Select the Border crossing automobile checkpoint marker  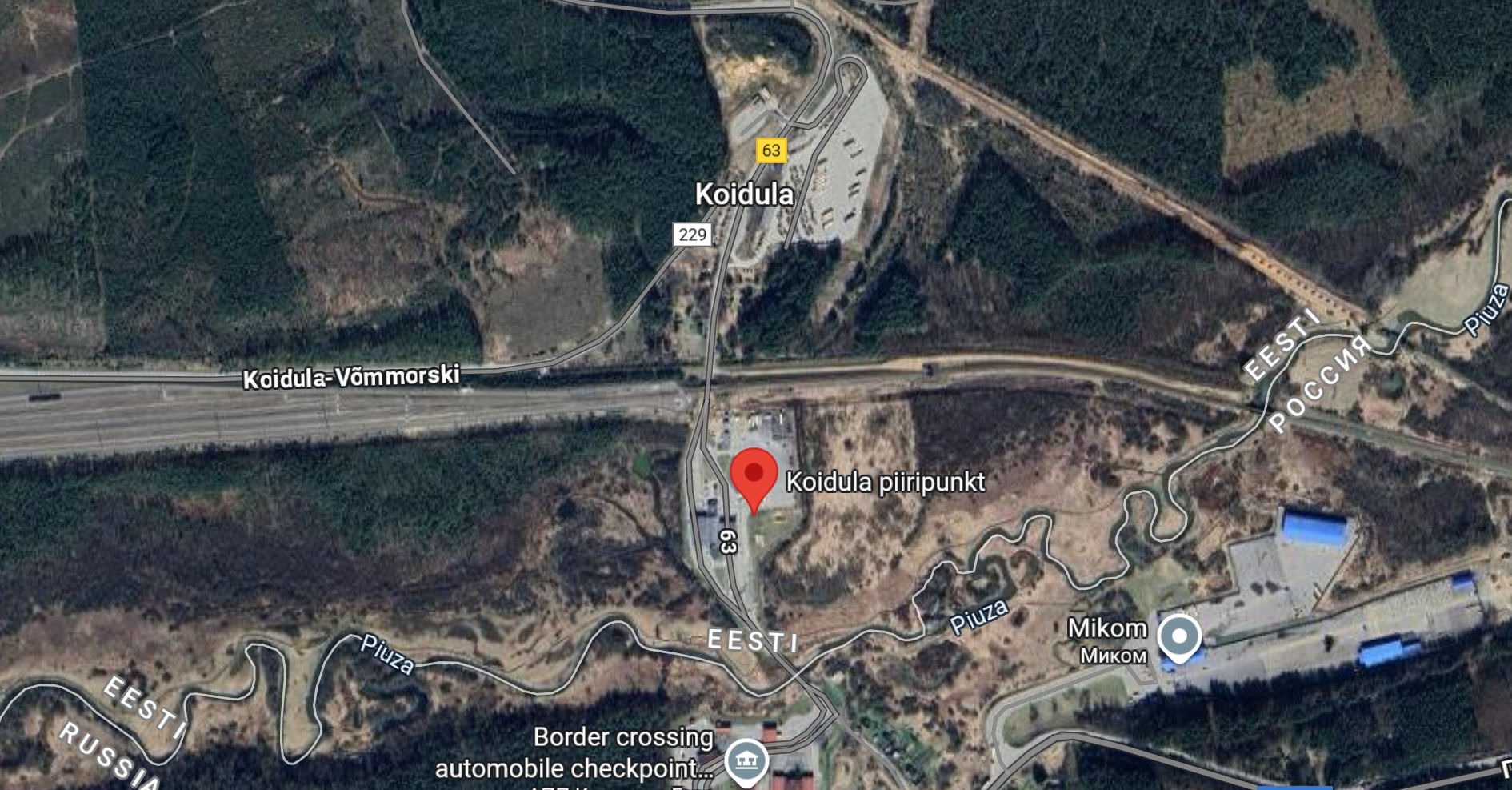coord(746,760)
